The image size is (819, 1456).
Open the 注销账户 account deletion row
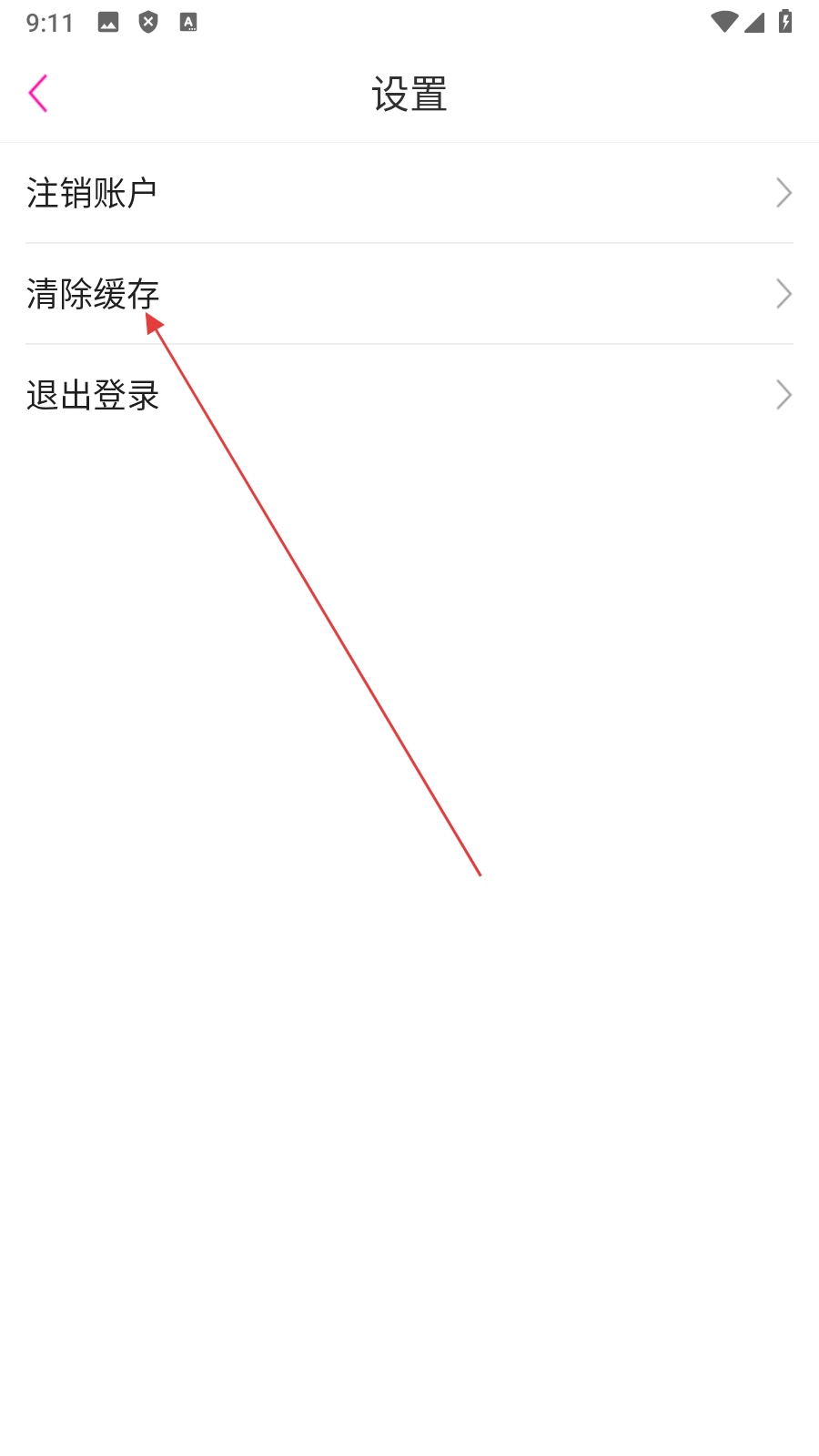(409, 193)
